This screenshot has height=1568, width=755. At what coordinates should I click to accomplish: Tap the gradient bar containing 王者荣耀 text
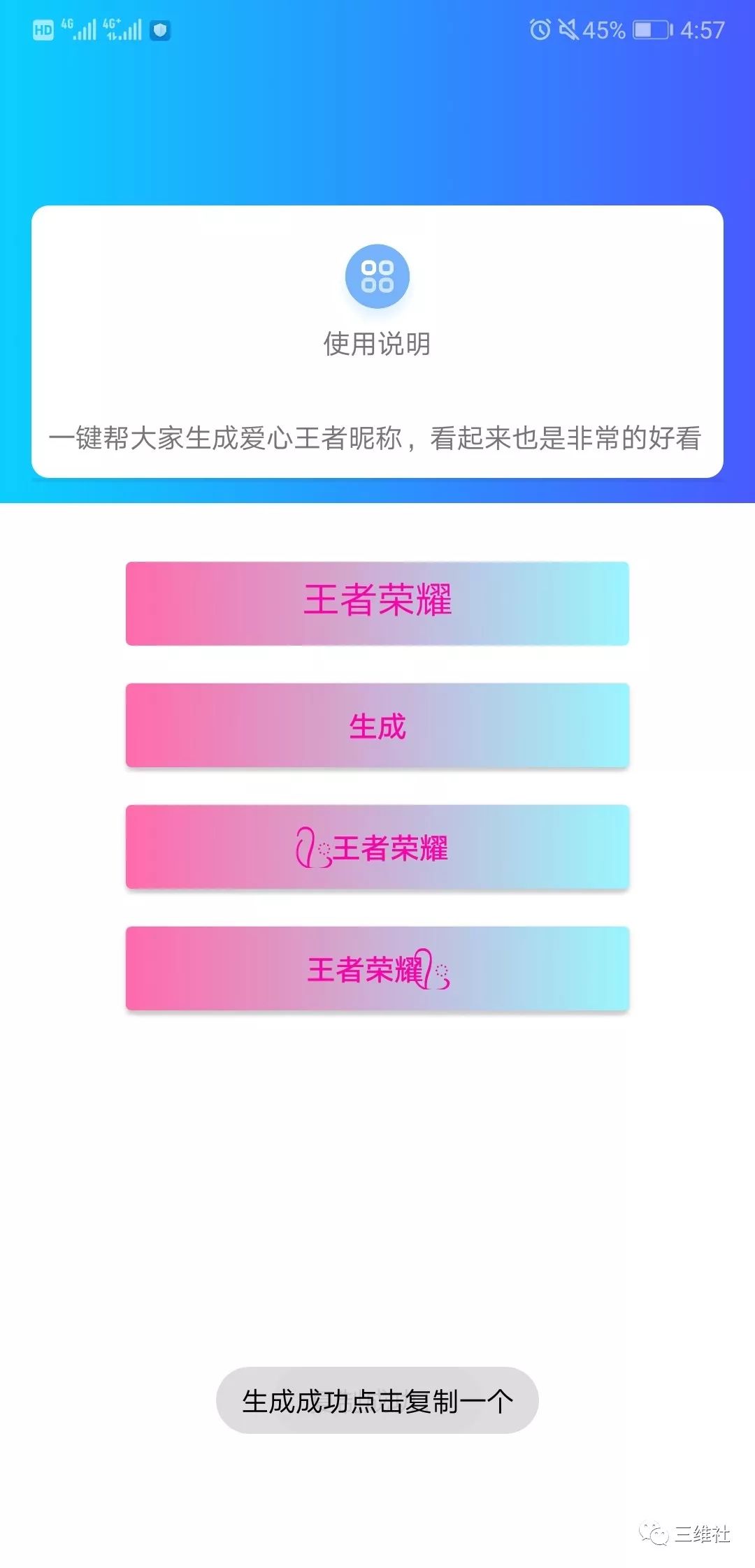377,604
